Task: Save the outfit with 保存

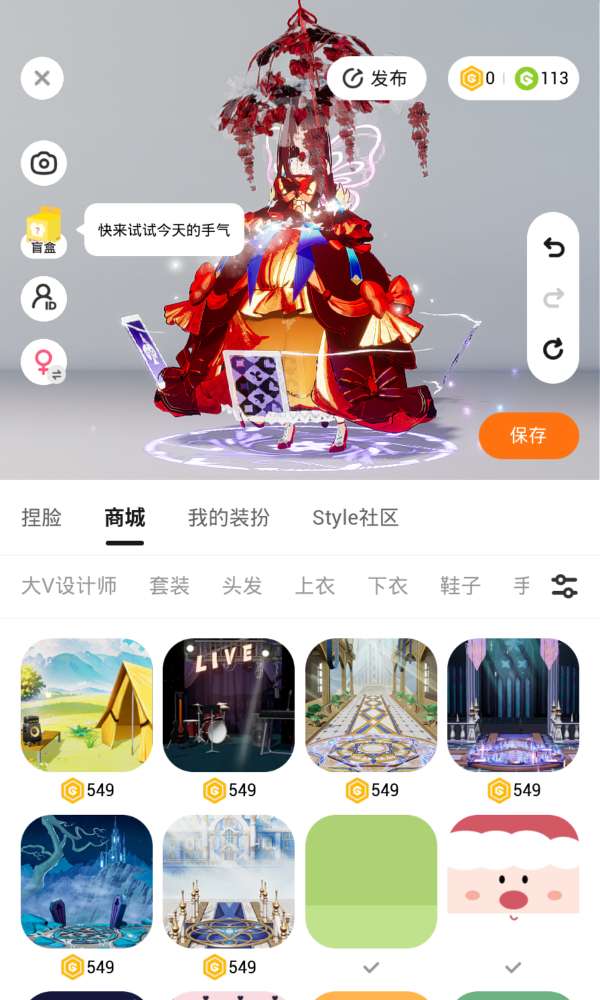Action: 528,435
